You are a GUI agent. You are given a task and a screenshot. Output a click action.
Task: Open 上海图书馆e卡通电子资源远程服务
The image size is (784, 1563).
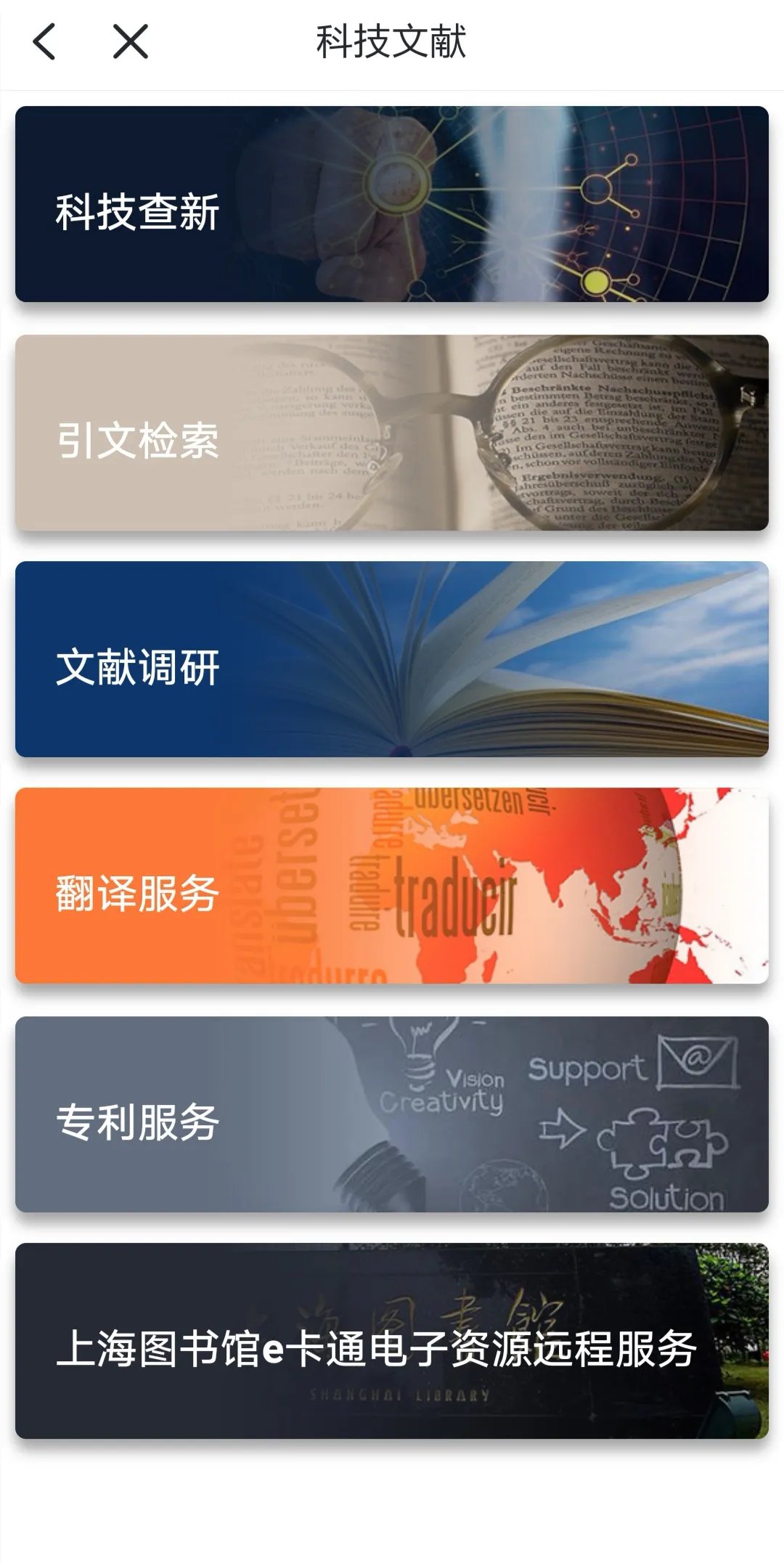tap(392, 1341)
